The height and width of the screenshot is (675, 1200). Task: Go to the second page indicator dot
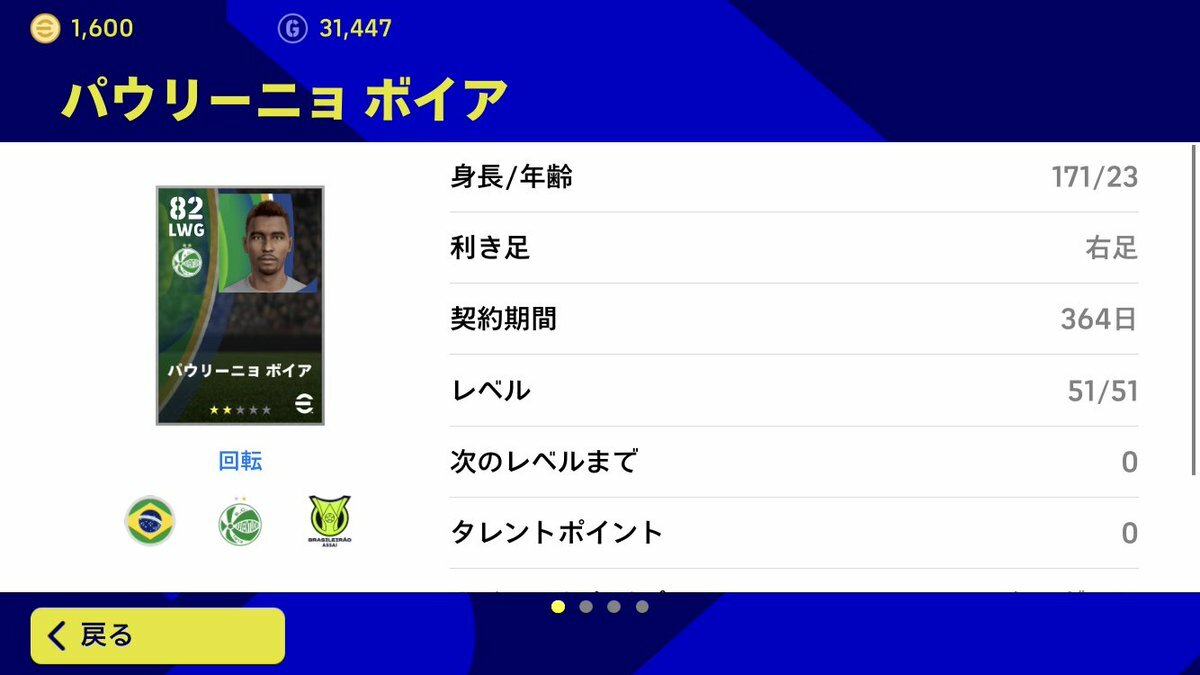click(x=586, y=606)
